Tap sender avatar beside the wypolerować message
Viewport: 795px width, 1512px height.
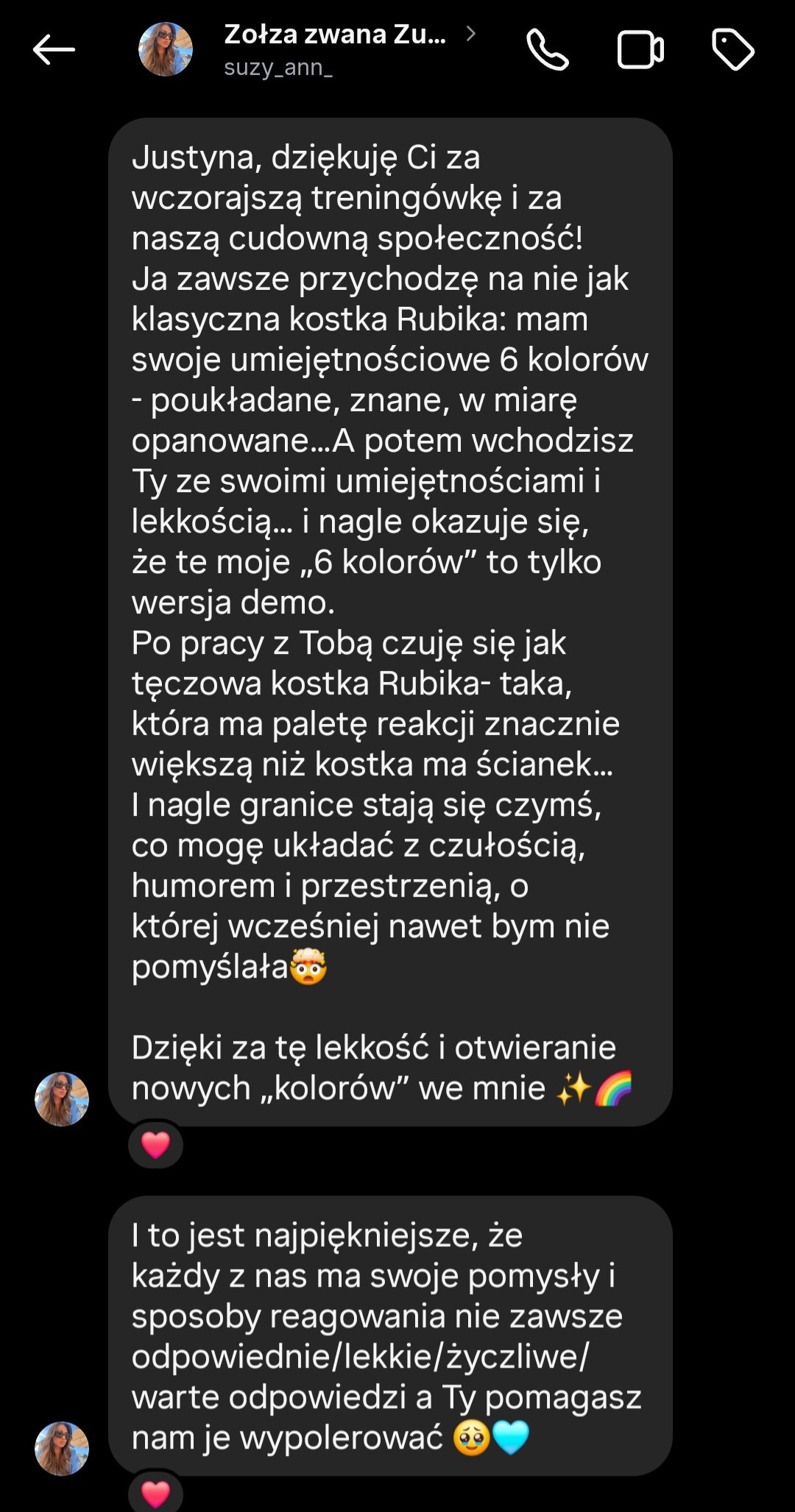click(x=62, y=1448)
